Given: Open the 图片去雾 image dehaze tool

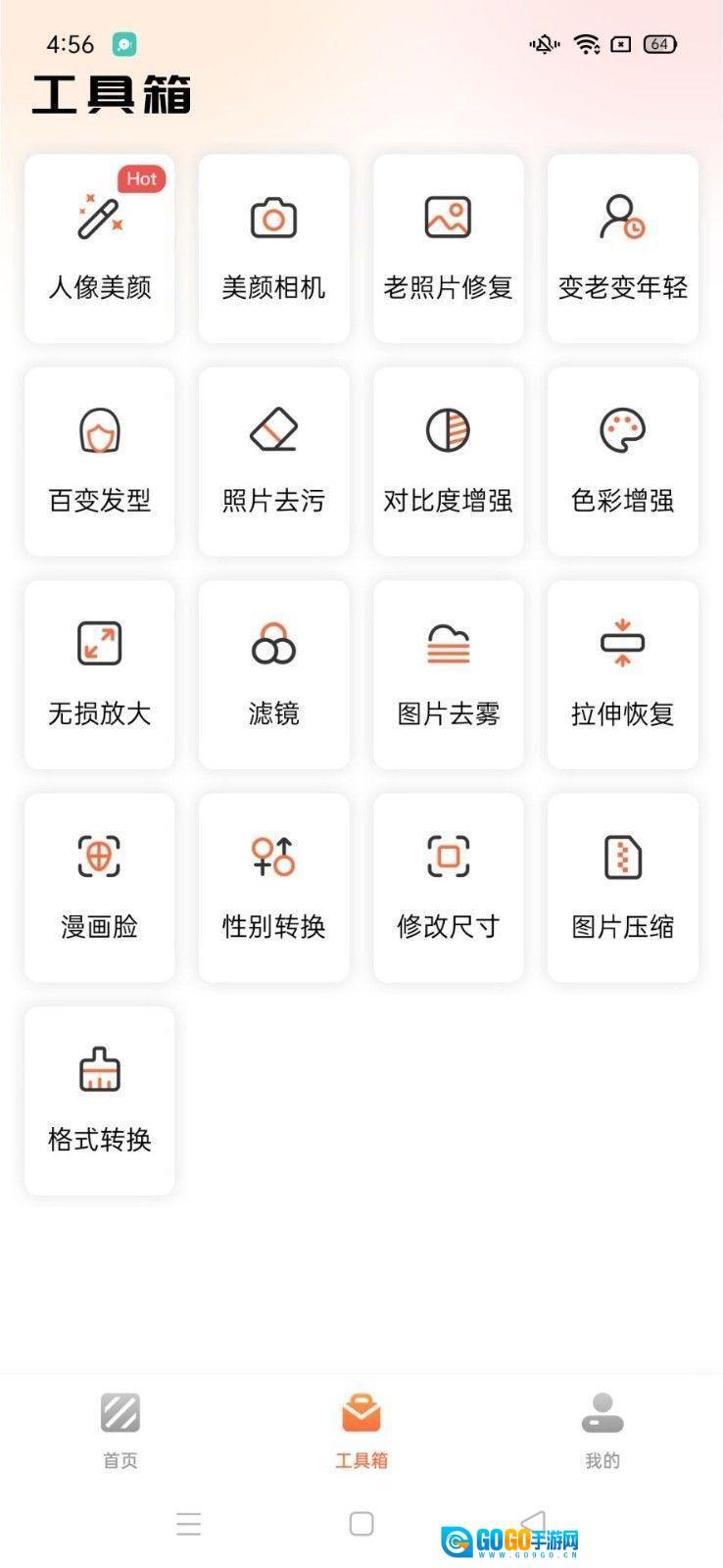Looking at the screenshot, I should point(448,672).
